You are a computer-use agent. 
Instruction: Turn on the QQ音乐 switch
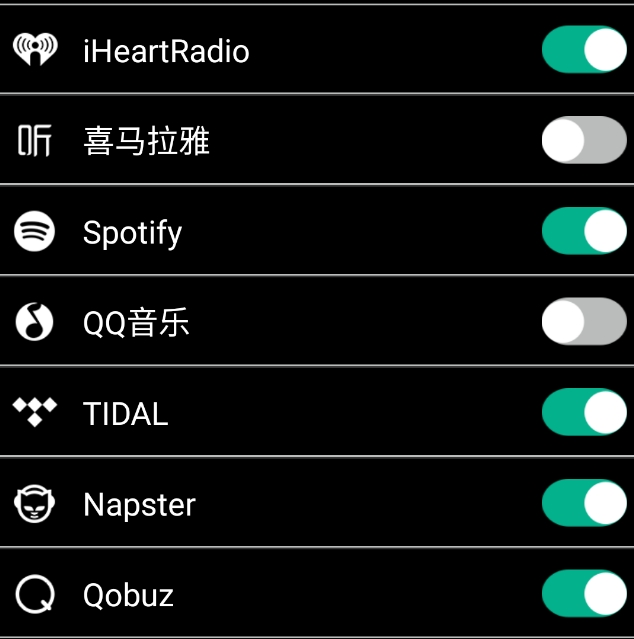[584, 322]
